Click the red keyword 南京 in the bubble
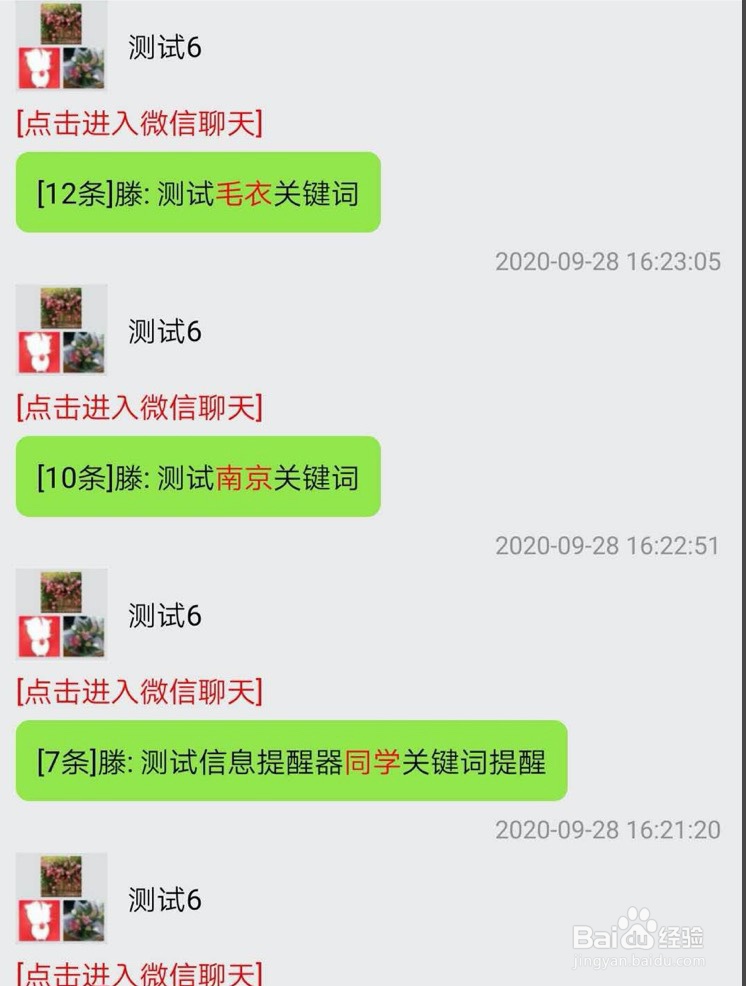Image resolution: width=746 pixels, height=986 pixels. point(245,478)
